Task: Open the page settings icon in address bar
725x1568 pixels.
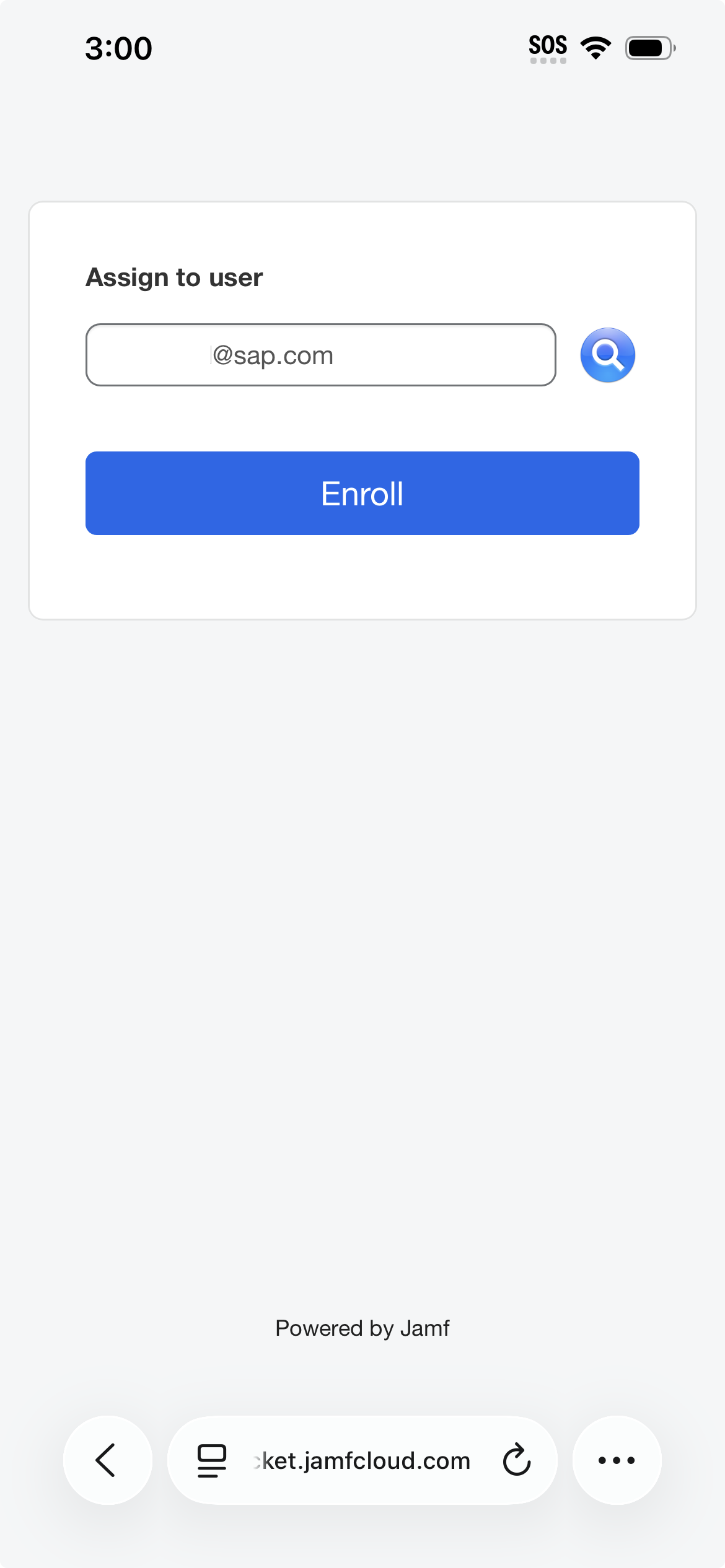Action: click(212, 1461)
